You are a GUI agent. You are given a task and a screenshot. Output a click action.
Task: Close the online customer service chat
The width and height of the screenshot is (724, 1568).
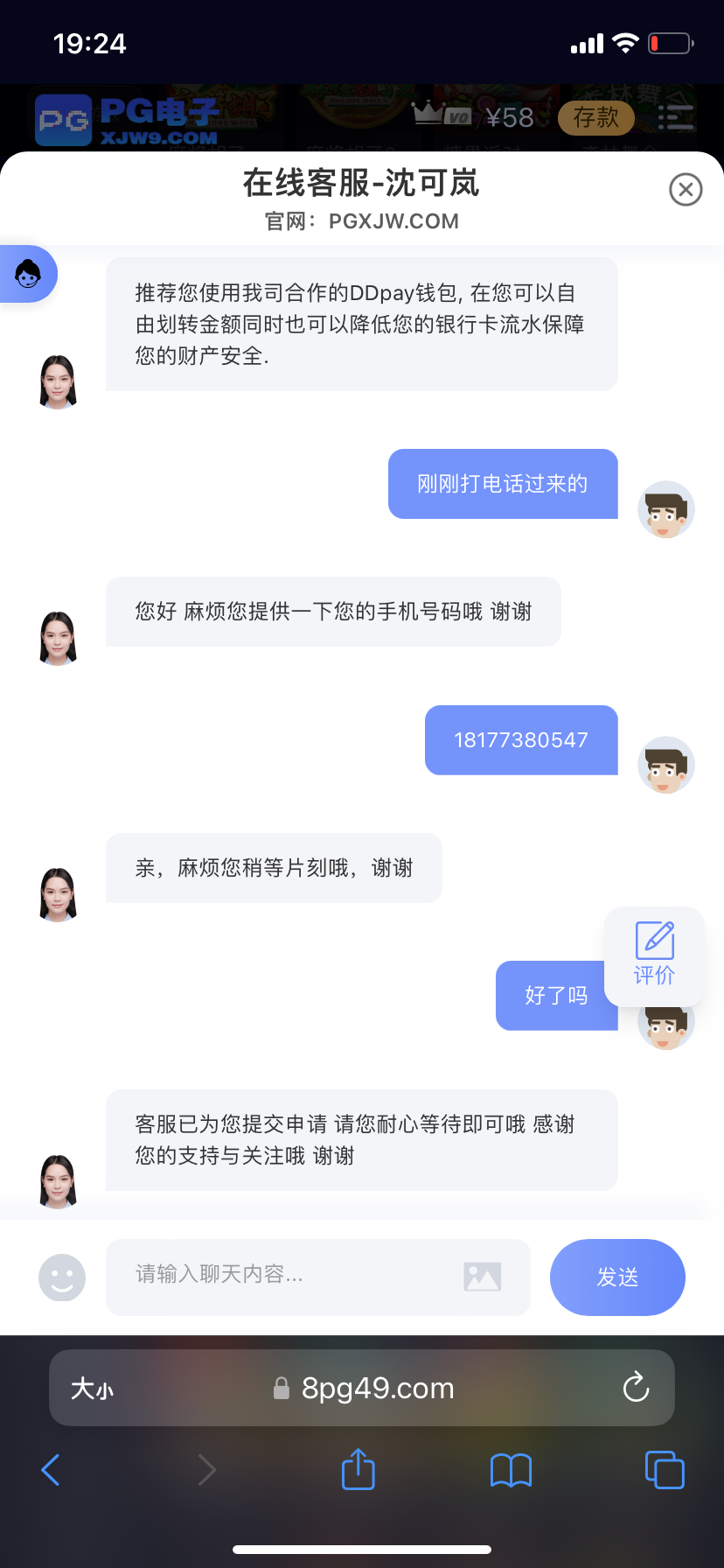(686, 189)
